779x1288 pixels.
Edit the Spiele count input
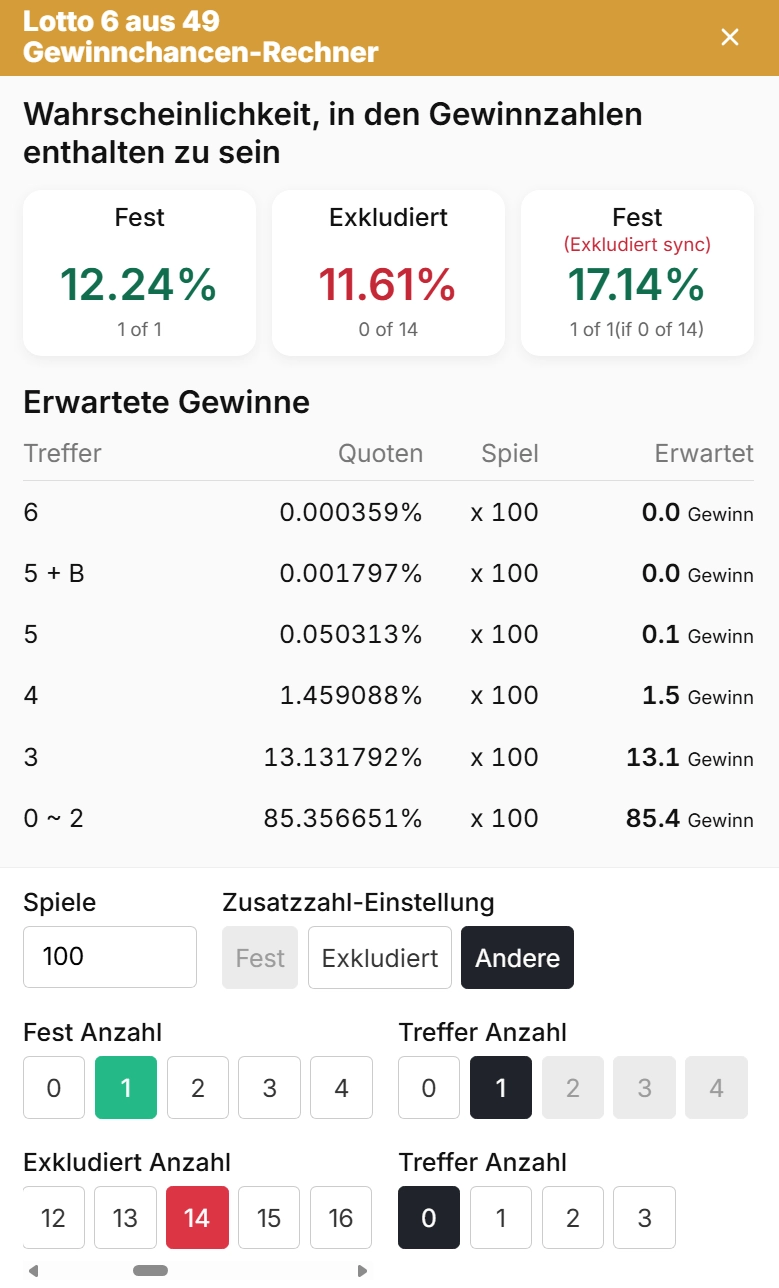110,957
